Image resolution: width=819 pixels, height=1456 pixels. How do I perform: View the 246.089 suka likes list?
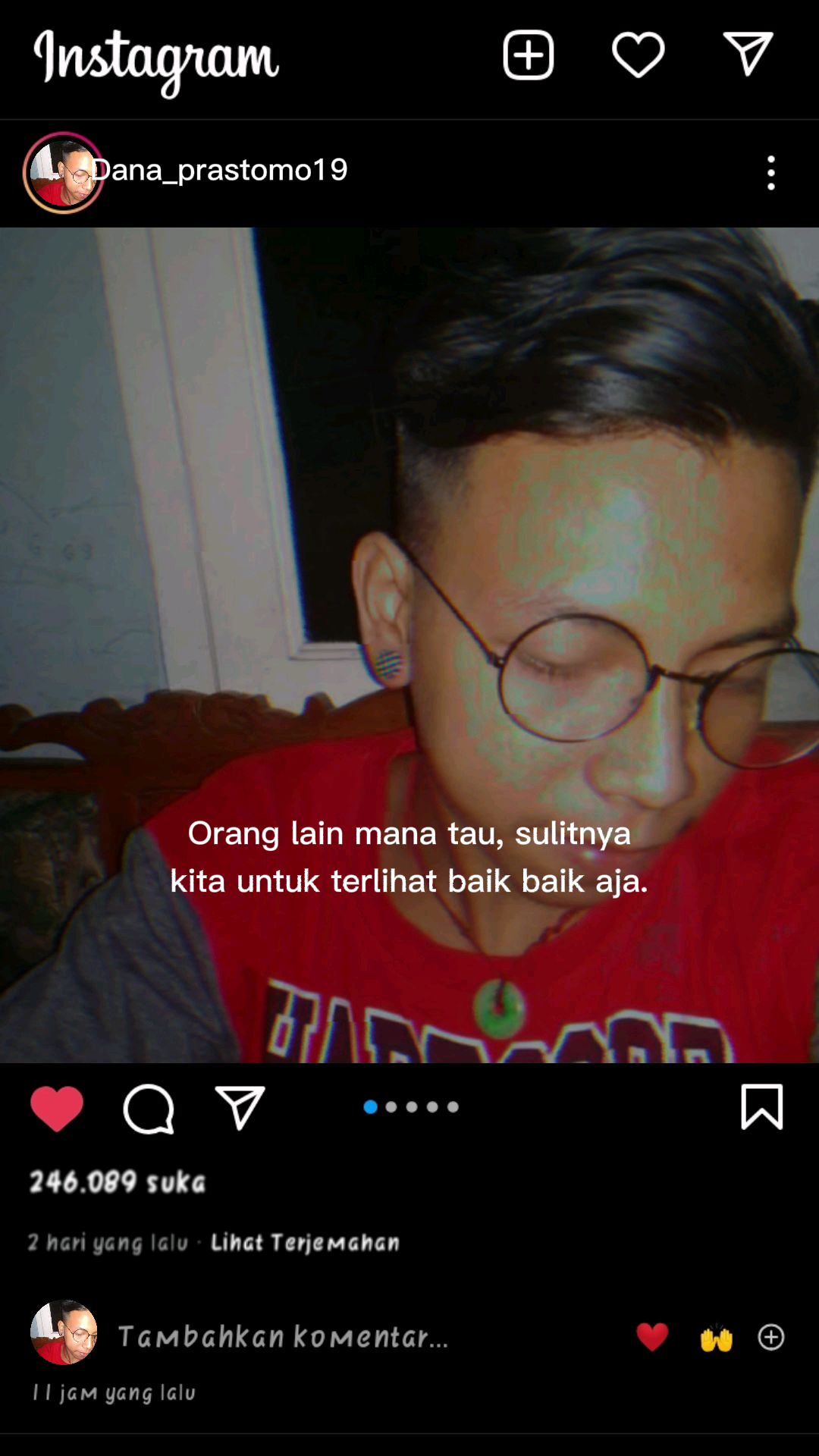pyautogui.click(x=118, y=1182)
